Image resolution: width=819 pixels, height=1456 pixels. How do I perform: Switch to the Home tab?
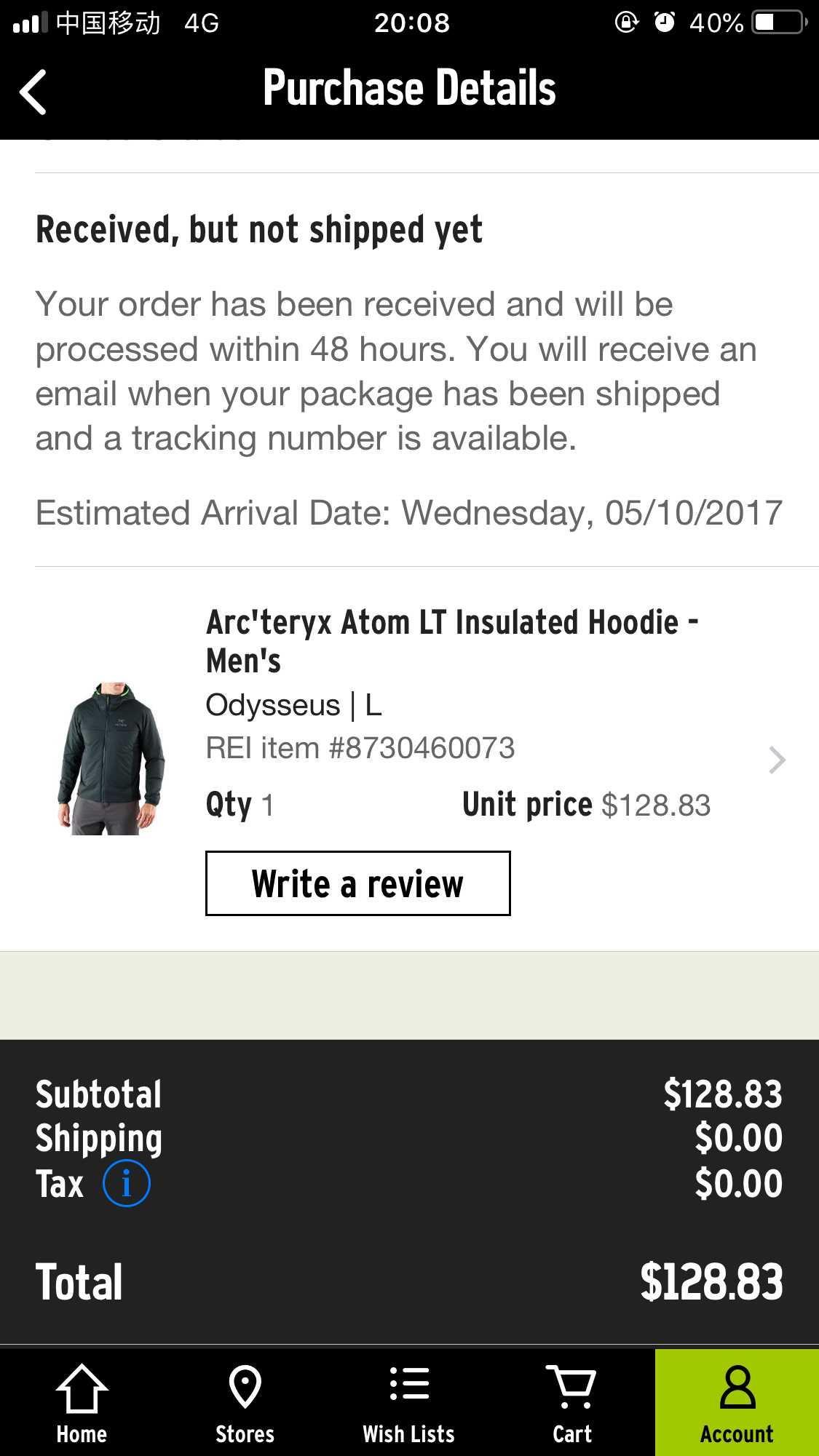tap(82, 1403)
